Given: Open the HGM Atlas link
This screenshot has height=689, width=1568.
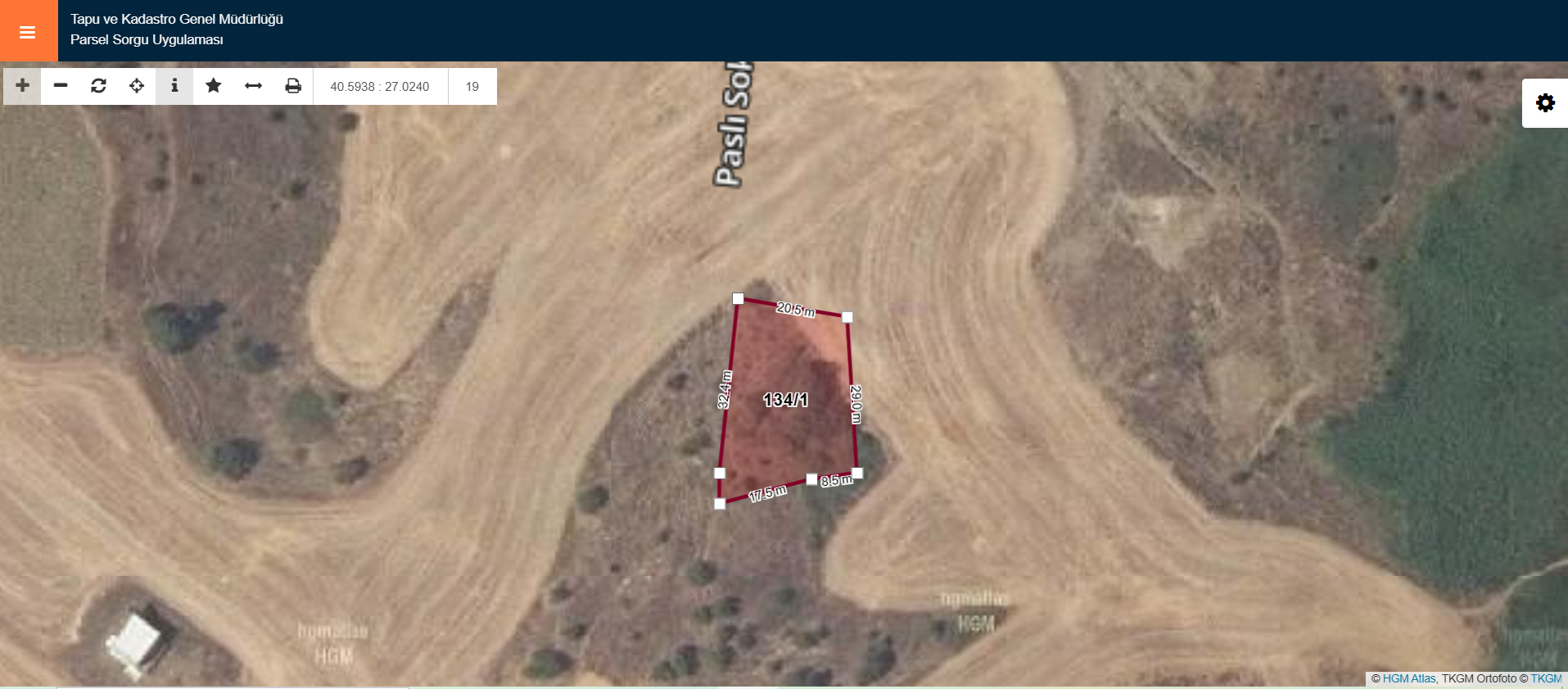Looking at the screenshot, I should (x=1408, y=678).
